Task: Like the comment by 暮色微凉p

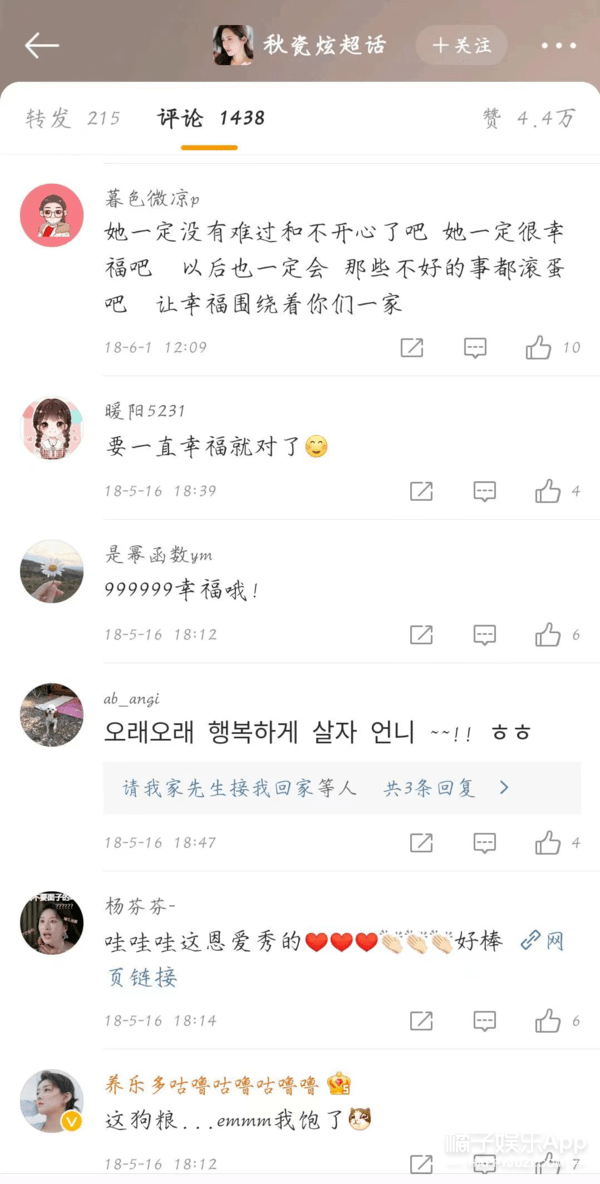Action: pyautogui.click(x=539, y=347)
